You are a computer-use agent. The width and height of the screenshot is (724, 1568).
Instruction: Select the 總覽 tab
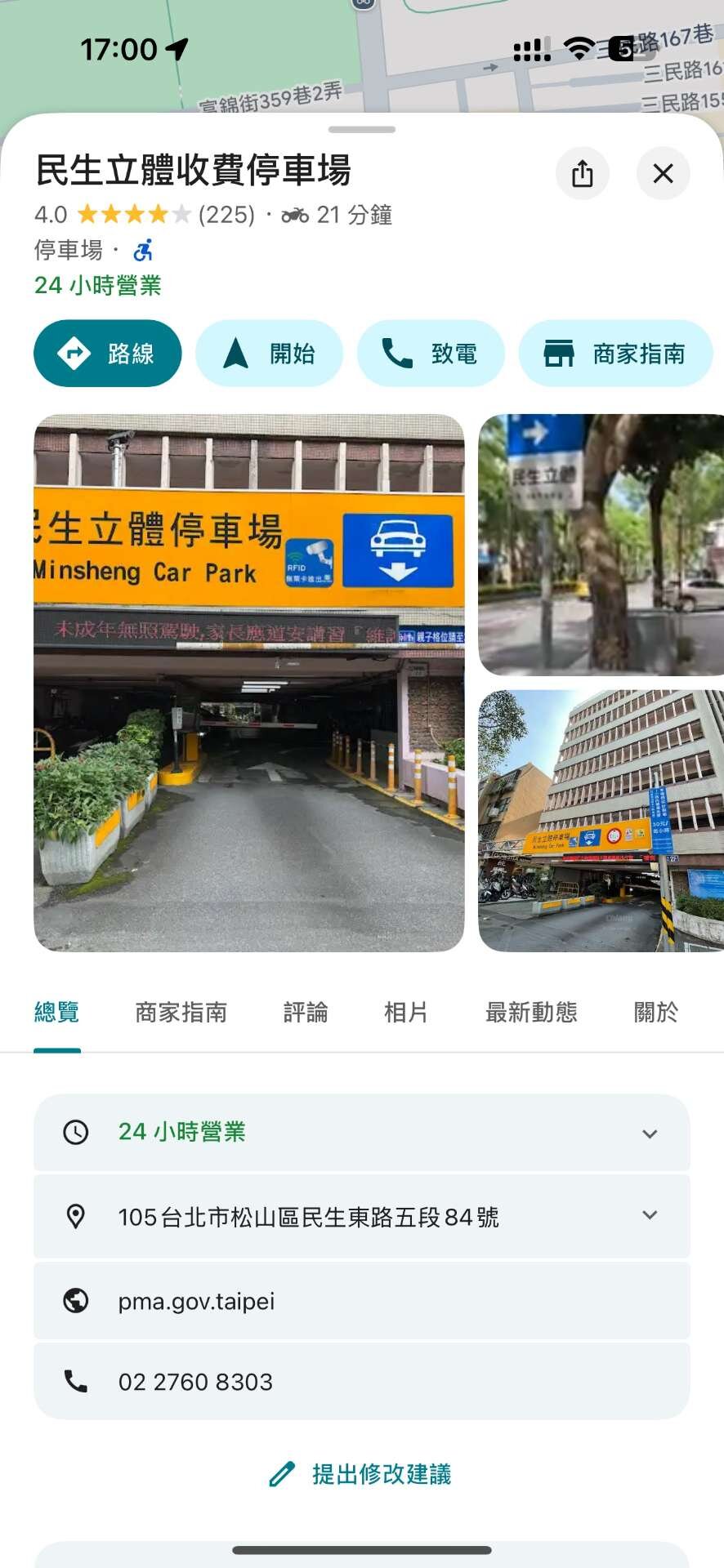point(57,1013)
